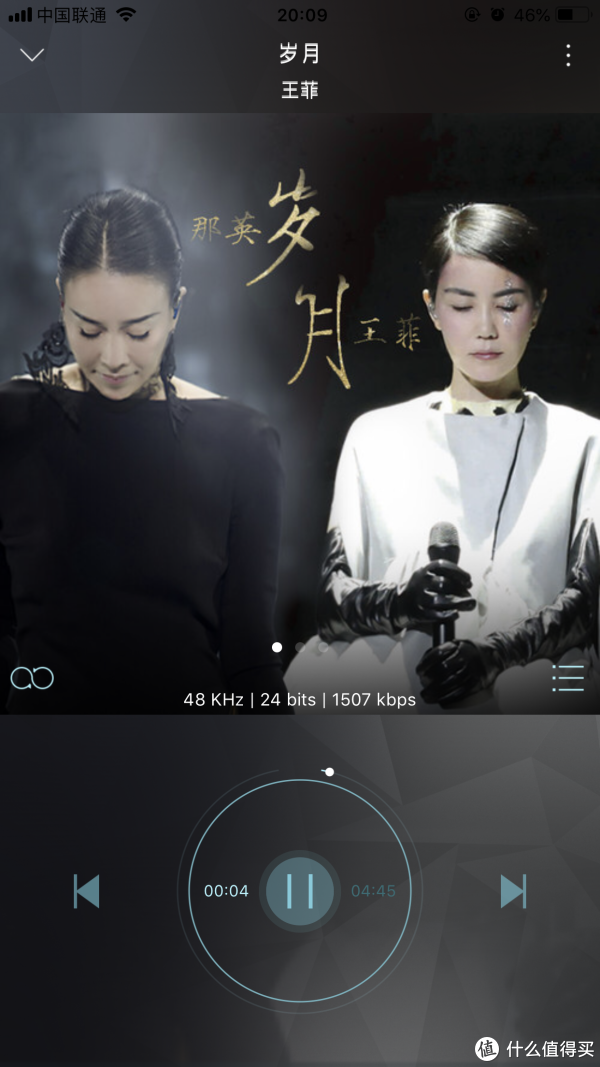Open the playlist queue icon
600x1067 pixels.
coord(567,678)
